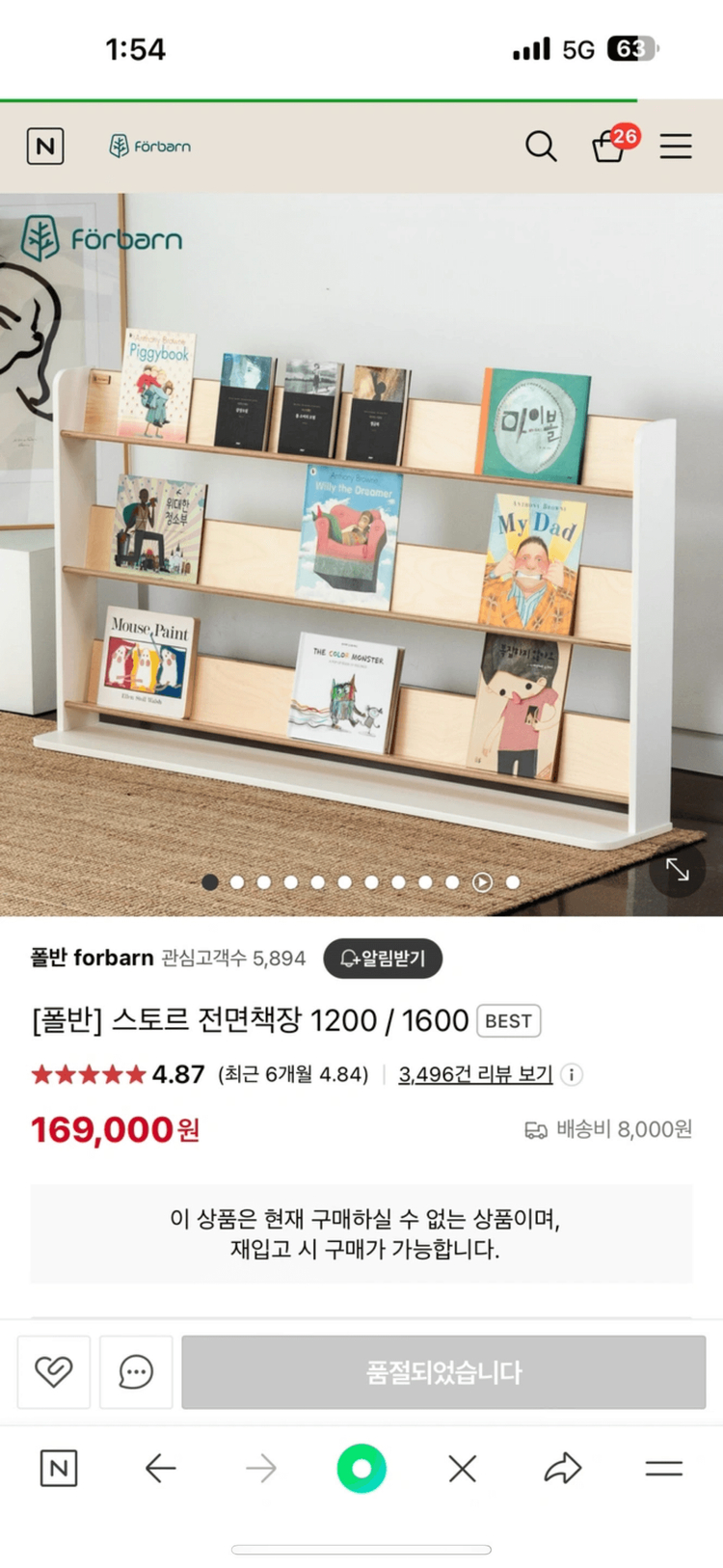Tap the green circle button in toolbar
The width and height of the screenshot is (723, 1568).
coord(361,1469)
